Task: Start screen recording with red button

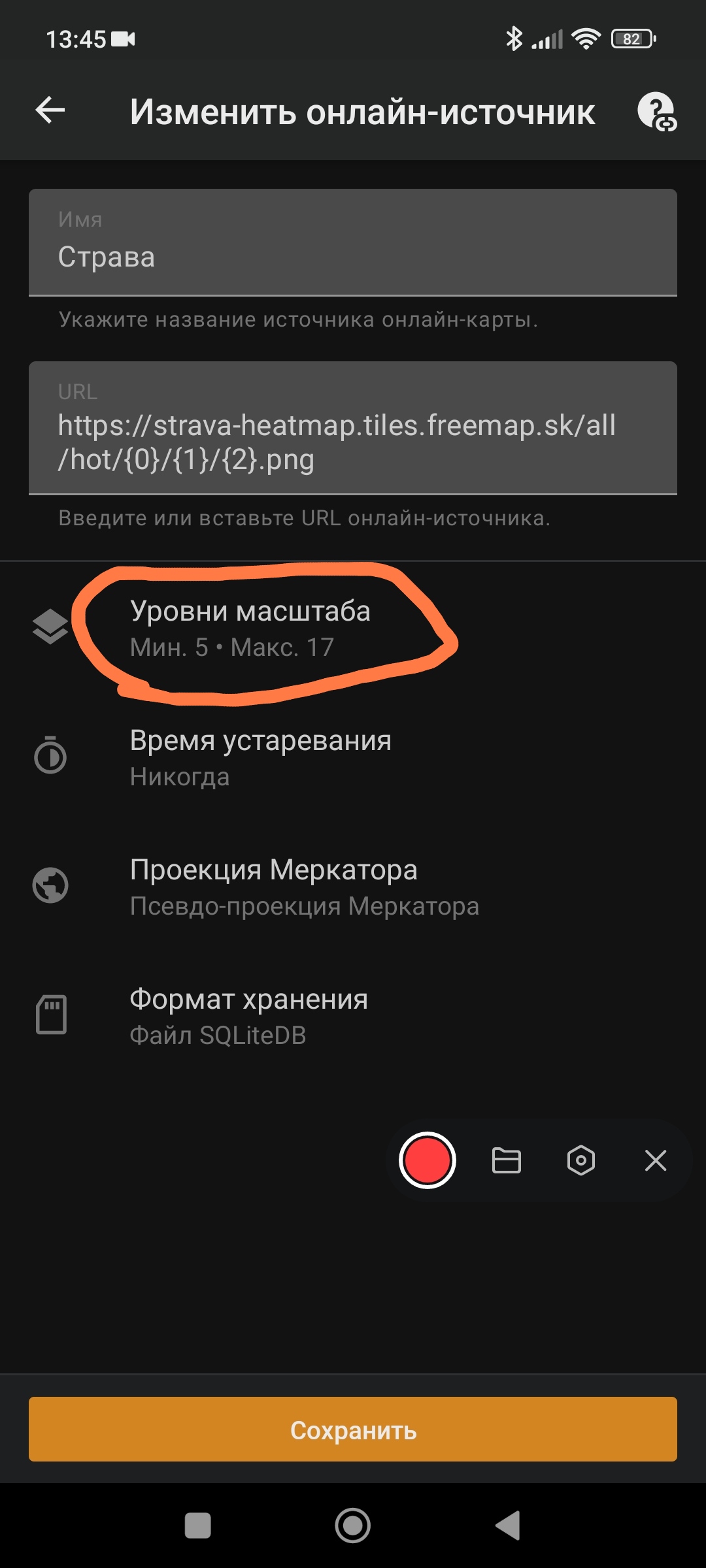Action: coord(427,1160)
